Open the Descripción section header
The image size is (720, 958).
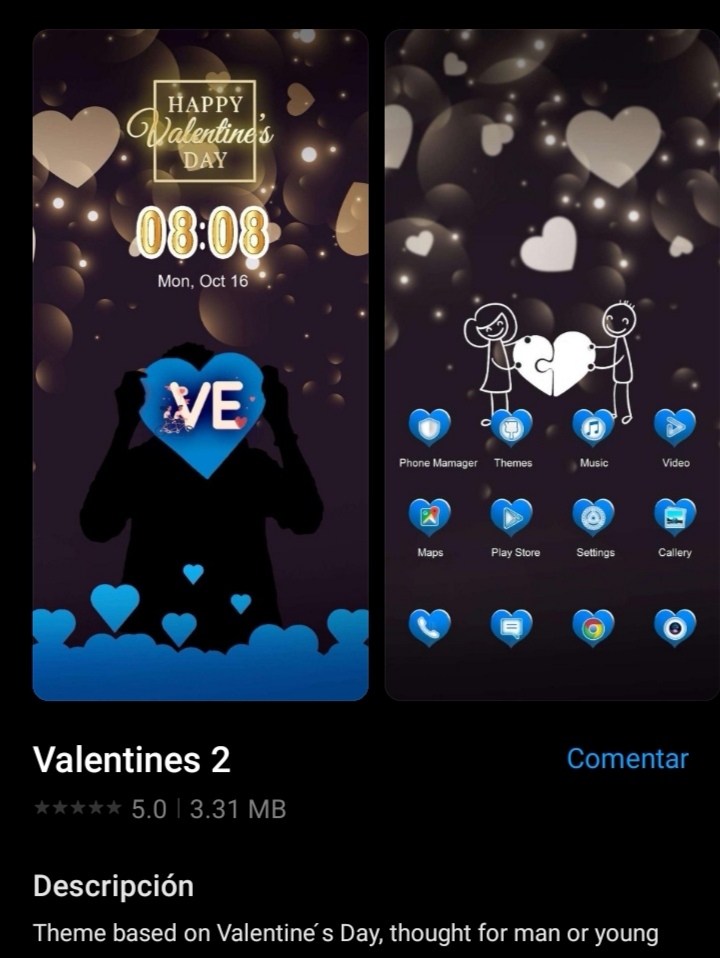pyautogui.click(x=112, y=885)
